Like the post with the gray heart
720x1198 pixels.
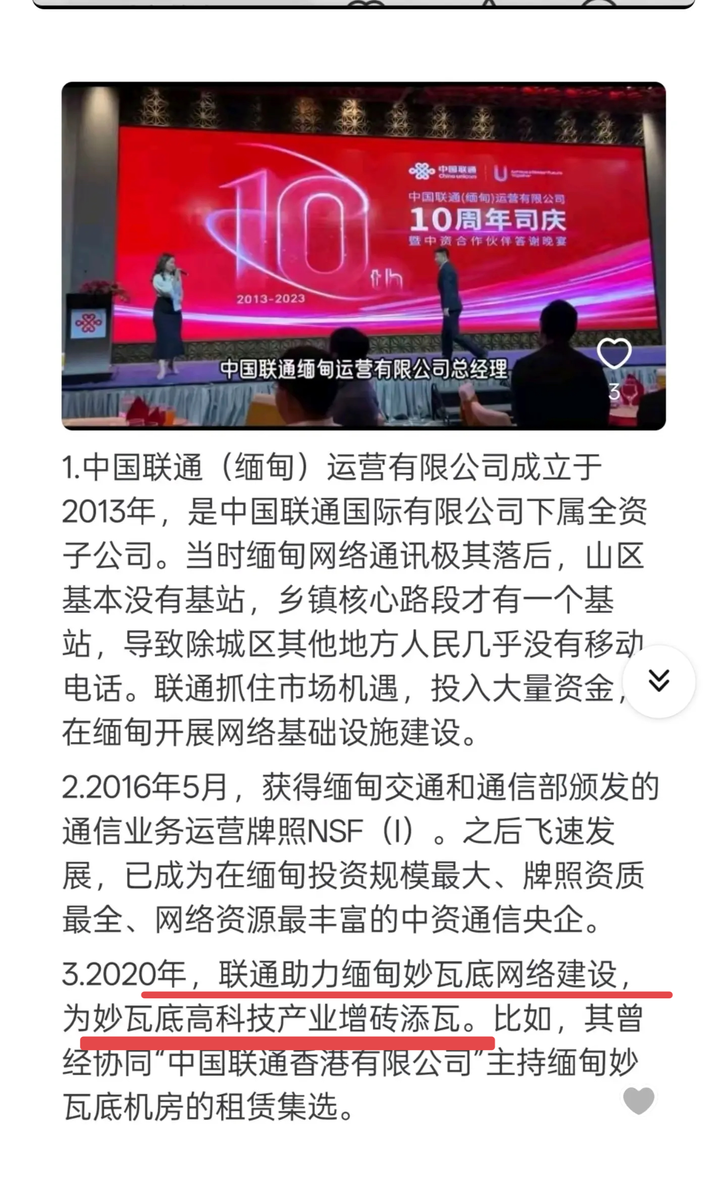638,1100
